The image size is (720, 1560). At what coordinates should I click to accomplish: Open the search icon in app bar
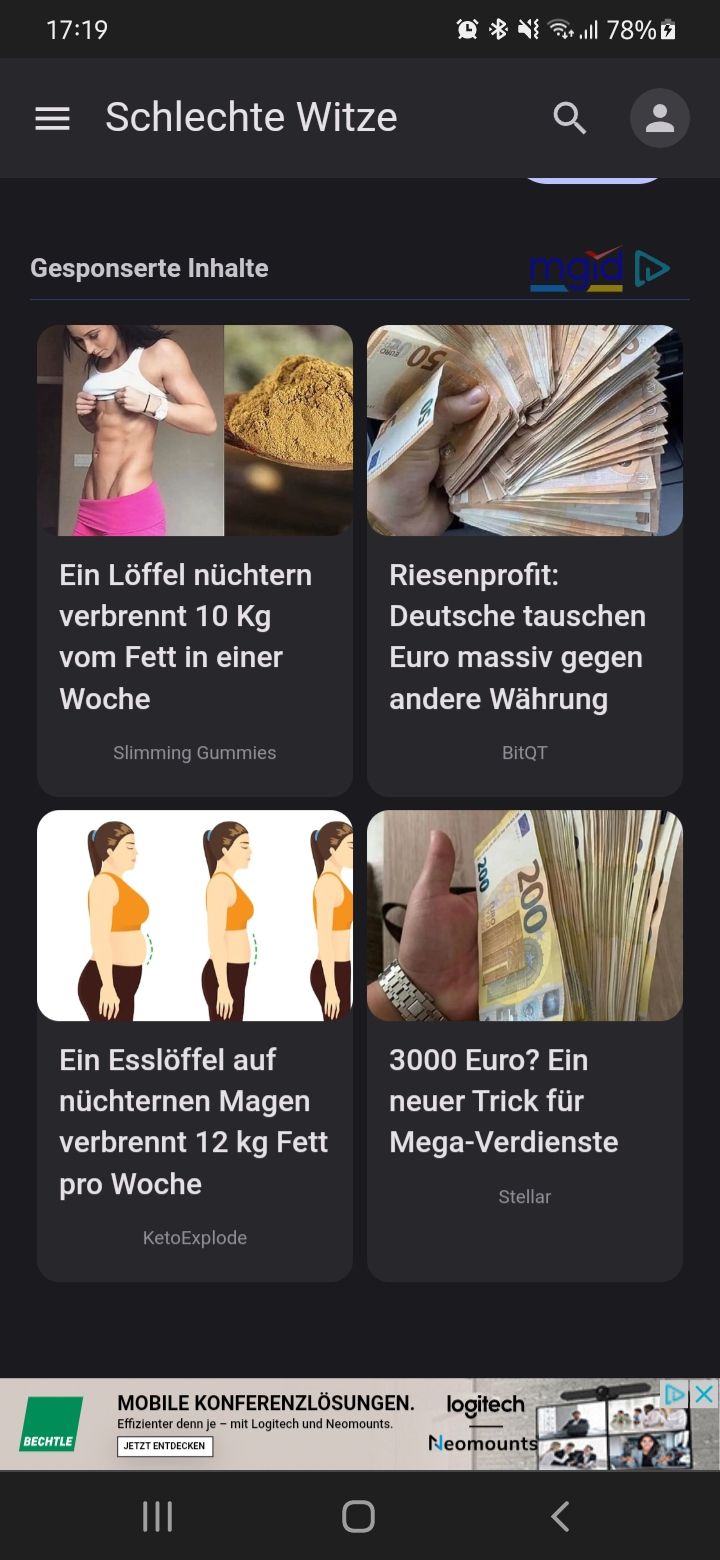point(570,118)
